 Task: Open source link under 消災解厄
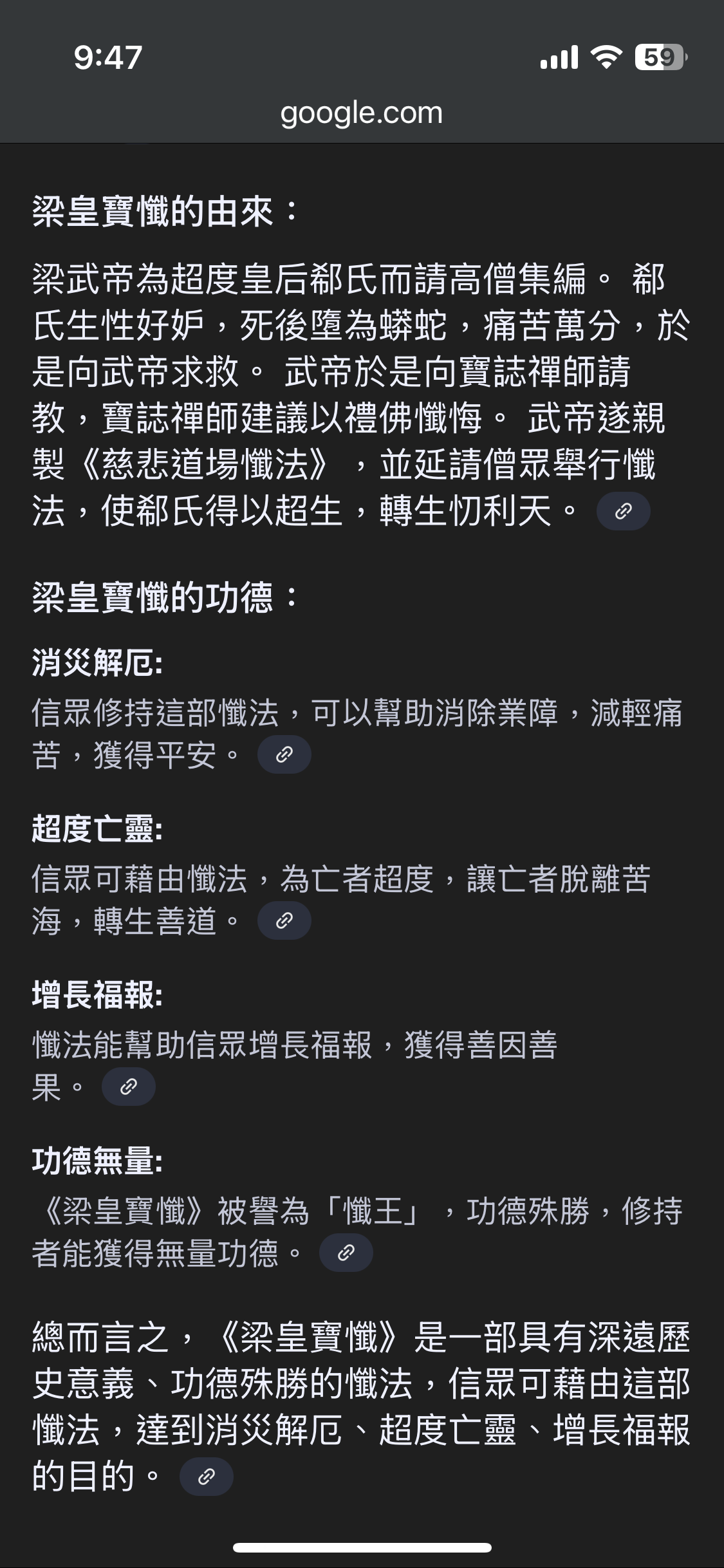(284, 754)
